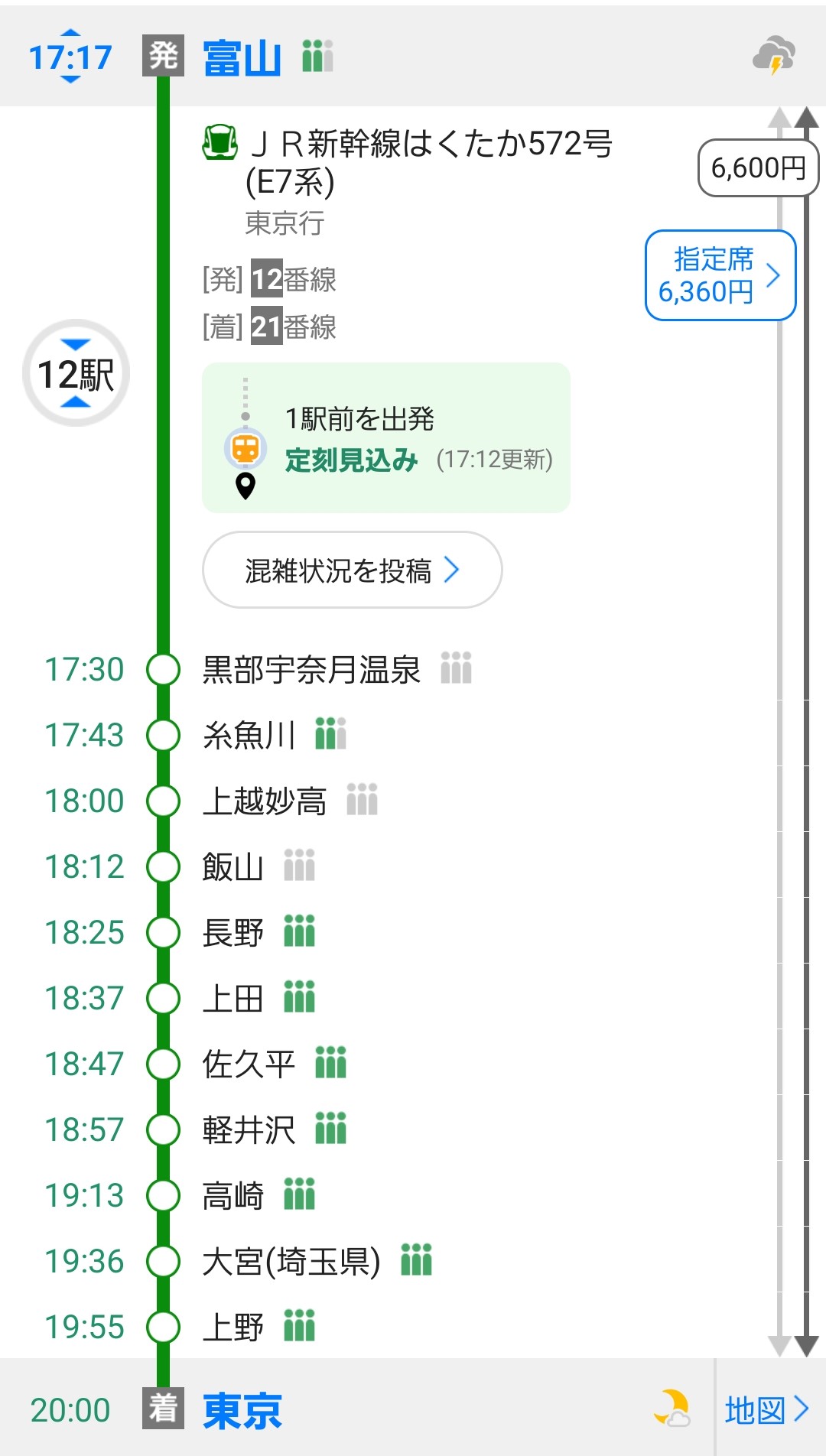Adjust the 17:17 departure time stepper
Screen dimensions: 826x1456
70,57
